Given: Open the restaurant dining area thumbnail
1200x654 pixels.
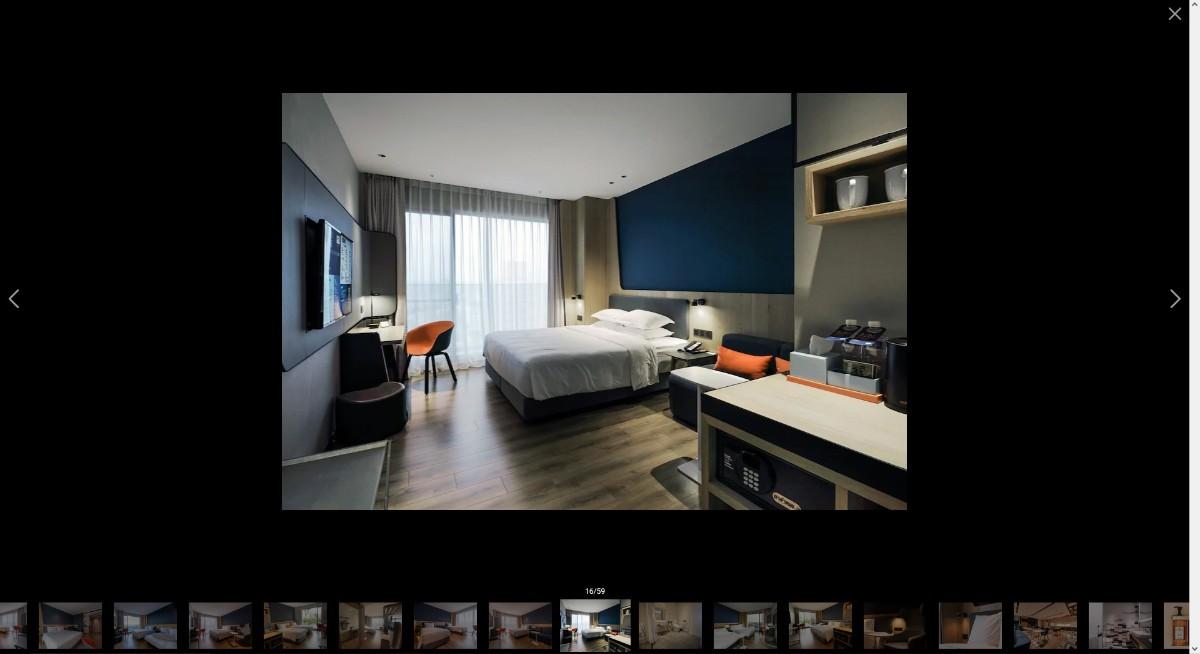Looking at the screenshot, I should pyautogui.click(x=1045, y=625).
